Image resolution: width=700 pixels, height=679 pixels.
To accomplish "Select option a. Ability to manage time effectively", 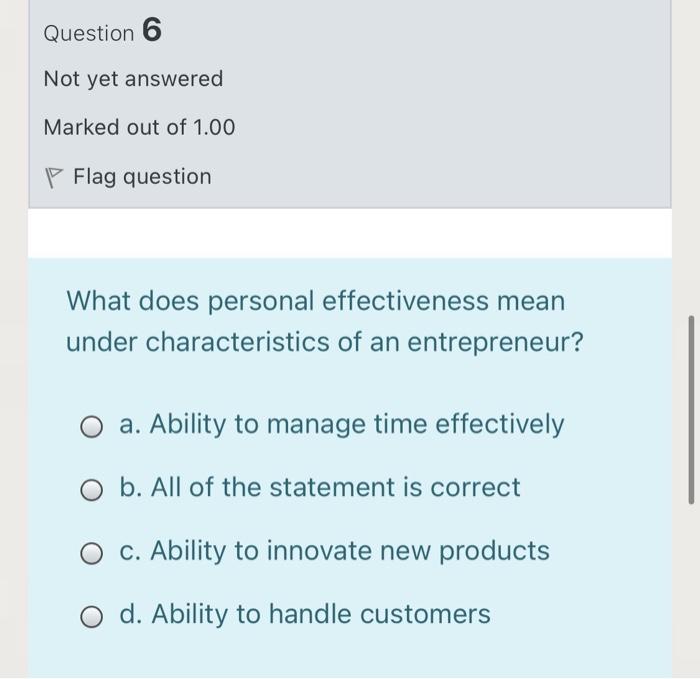I will (x=92, y=426).
